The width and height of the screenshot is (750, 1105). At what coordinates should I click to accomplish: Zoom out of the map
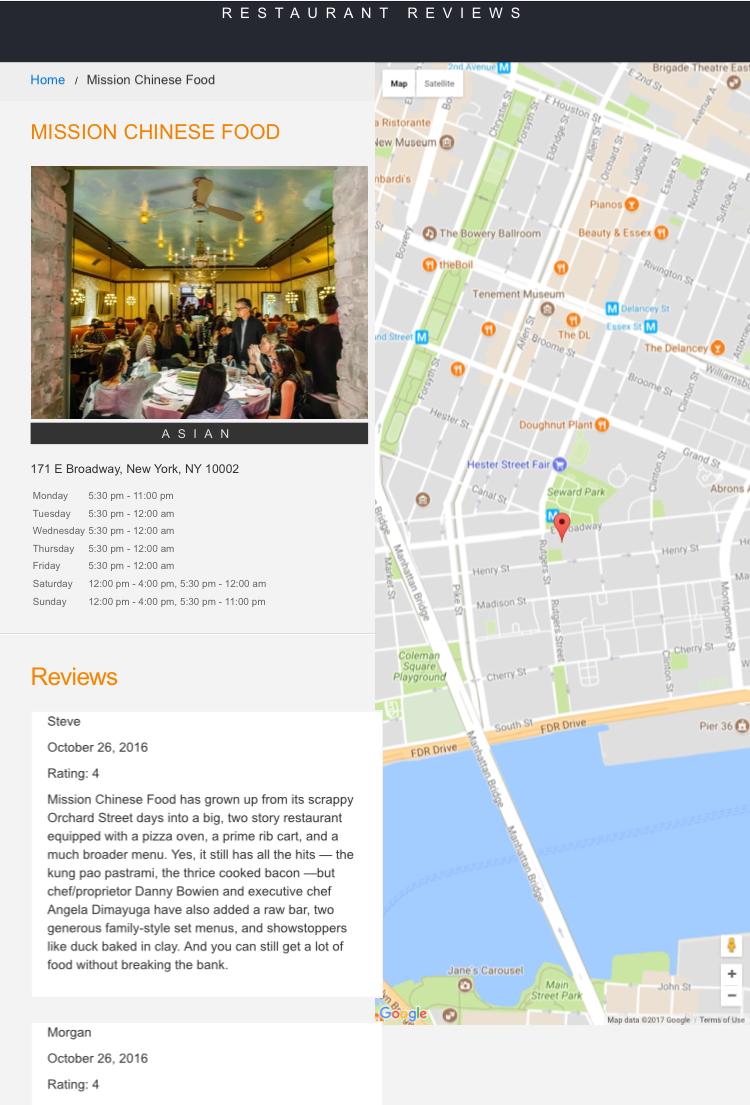point(732,995)
